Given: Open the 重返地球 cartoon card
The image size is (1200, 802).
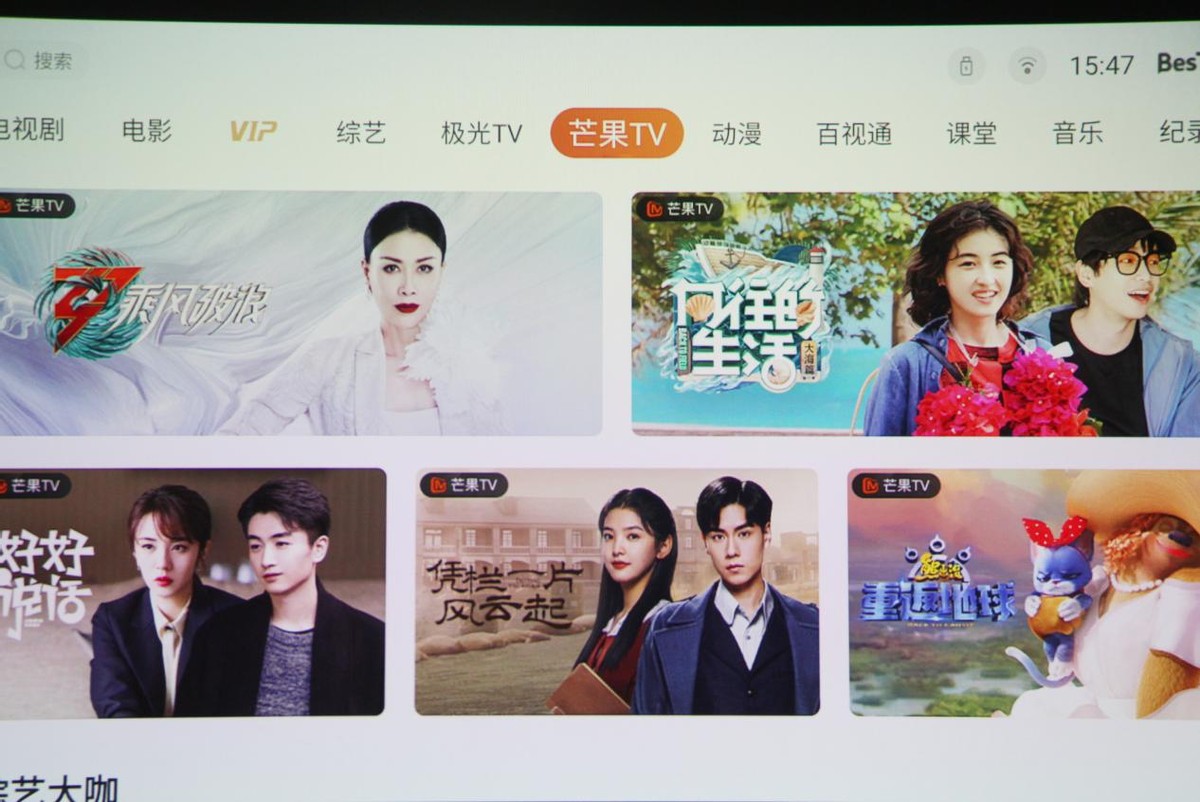Looking at the screenshot, I should (x=1023, y=591).
